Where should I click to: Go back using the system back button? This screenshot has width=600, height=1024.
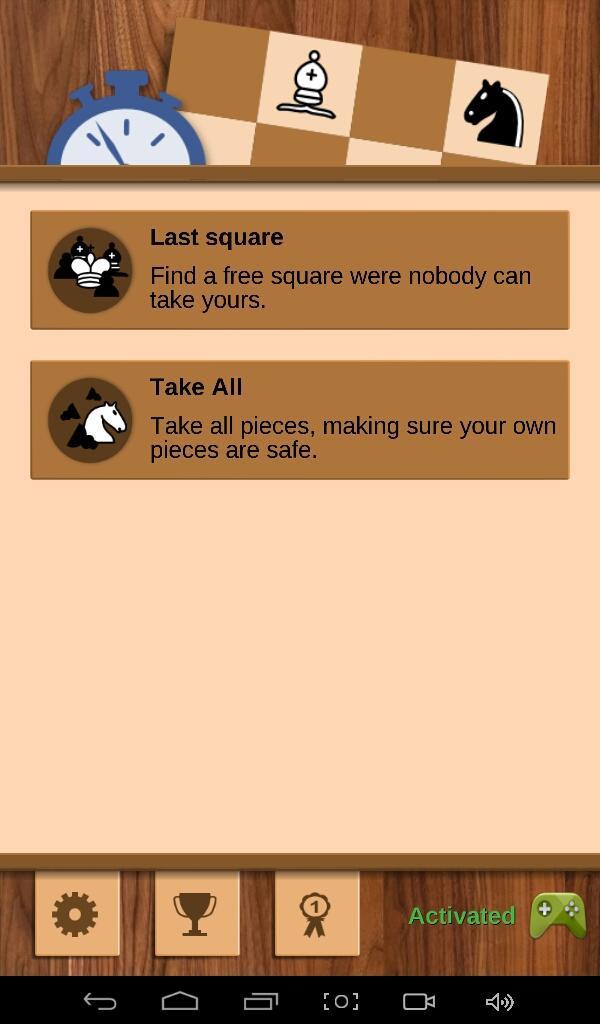point(100,1001)
